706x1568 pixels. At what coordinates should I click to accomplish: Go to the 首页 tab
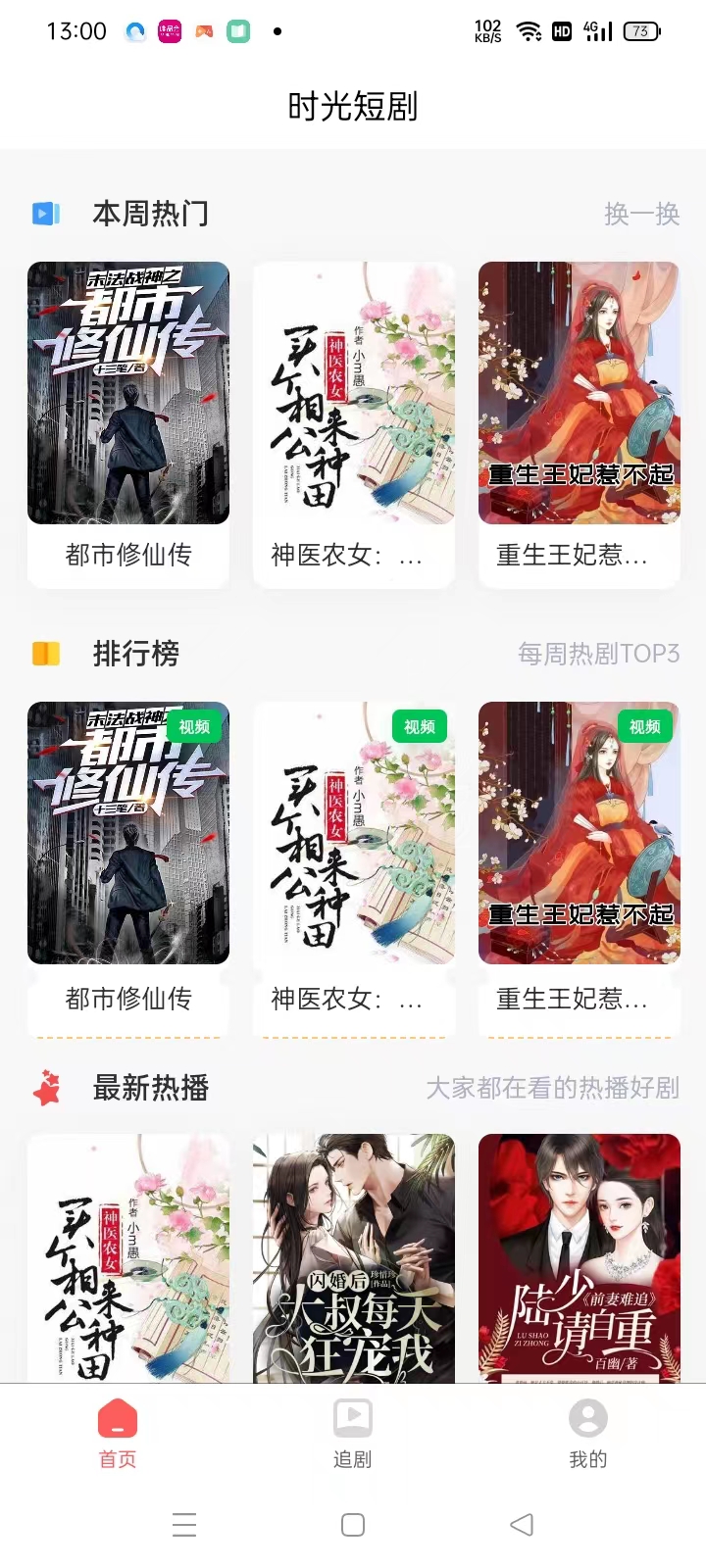[118, 1433]
